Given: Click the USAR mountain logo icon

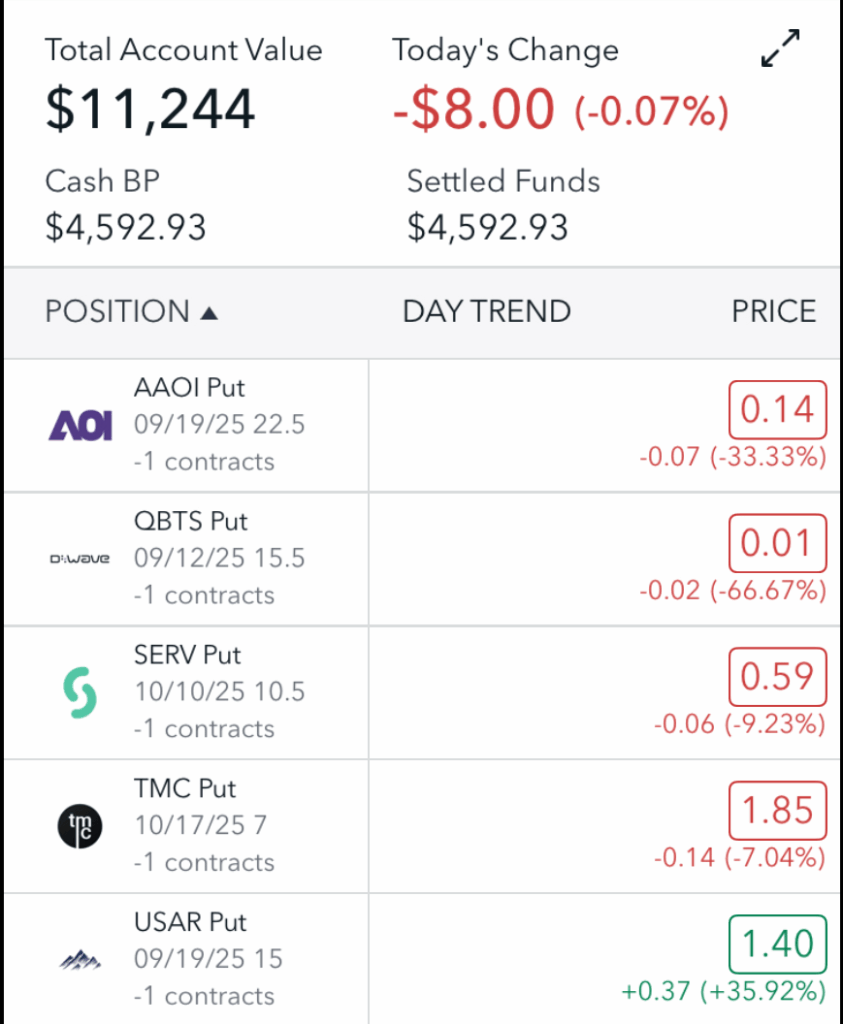Looking at the screenshot, I should click(x=79, y=958).
